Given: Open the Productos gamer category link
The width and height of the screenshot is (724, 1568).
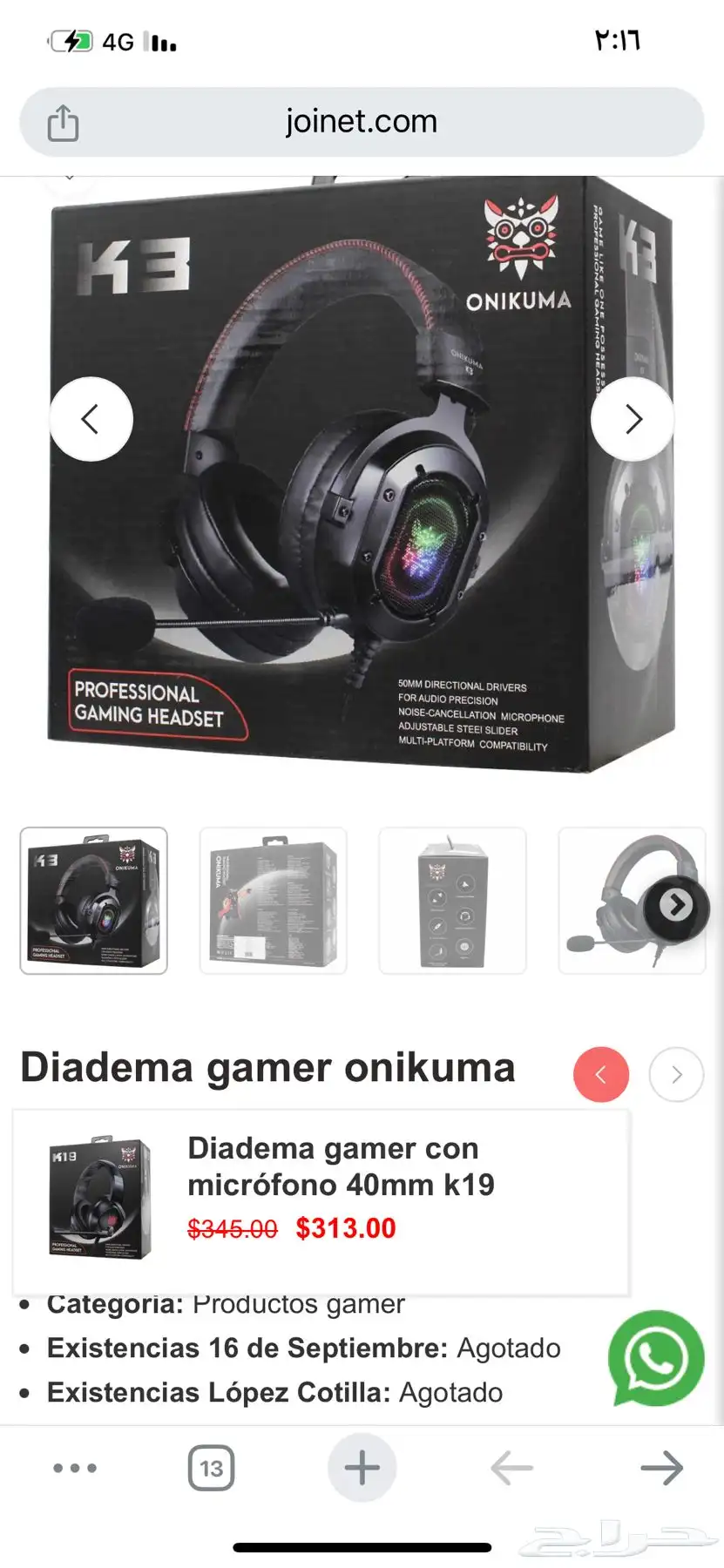Looking at the screenshot, I should point(298,1304).
